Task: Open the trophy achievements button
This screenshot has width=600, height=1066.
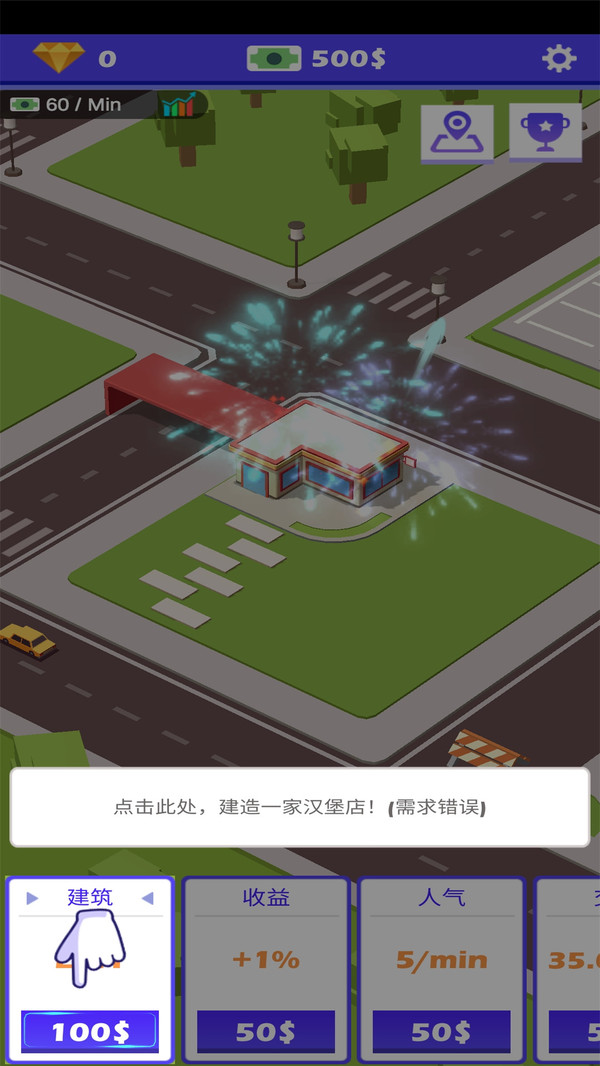Action: pos(545,131)
